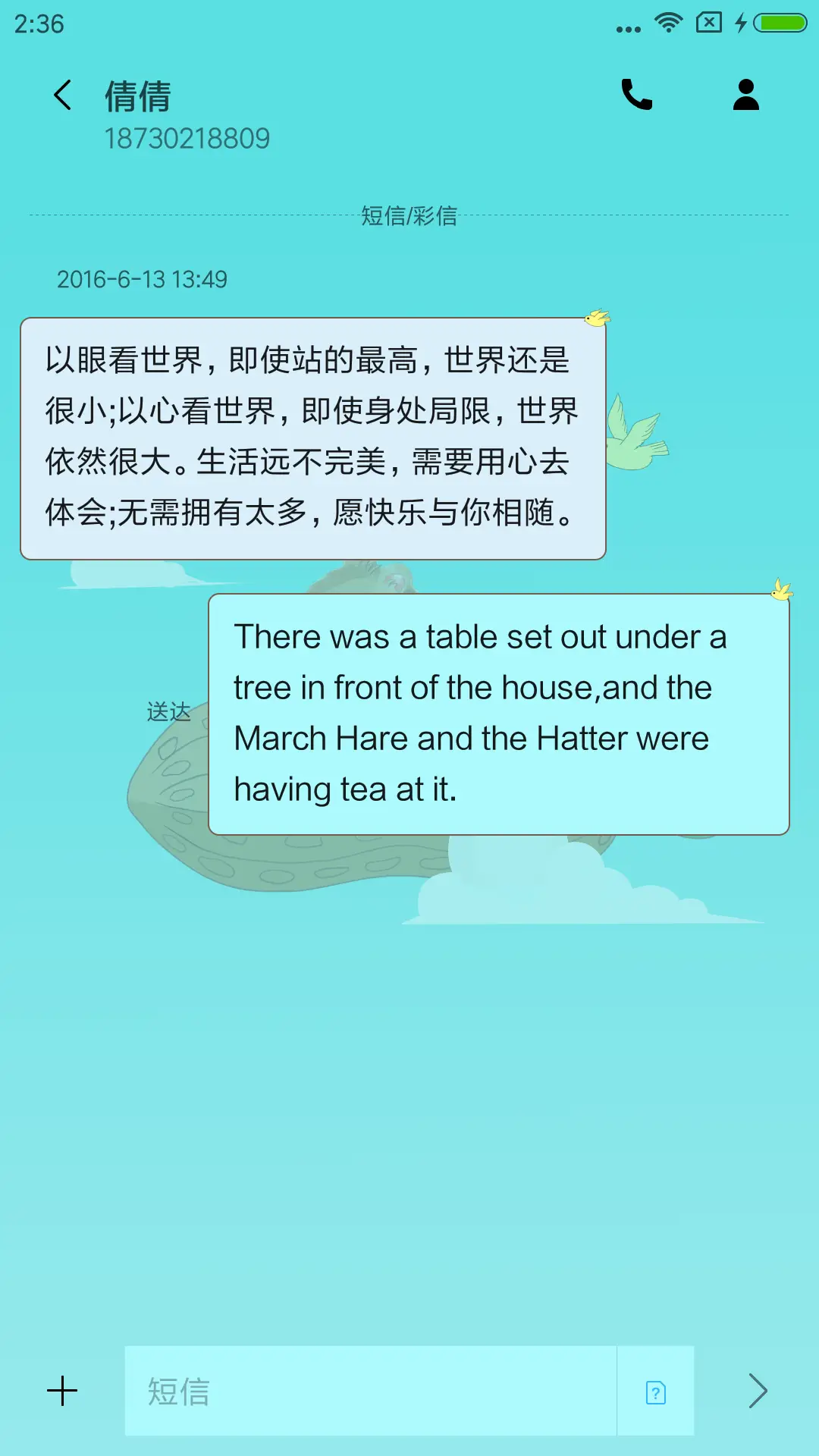
Task: Tap the Wi-Fi icon in status bar
Action: click(667, 24)
